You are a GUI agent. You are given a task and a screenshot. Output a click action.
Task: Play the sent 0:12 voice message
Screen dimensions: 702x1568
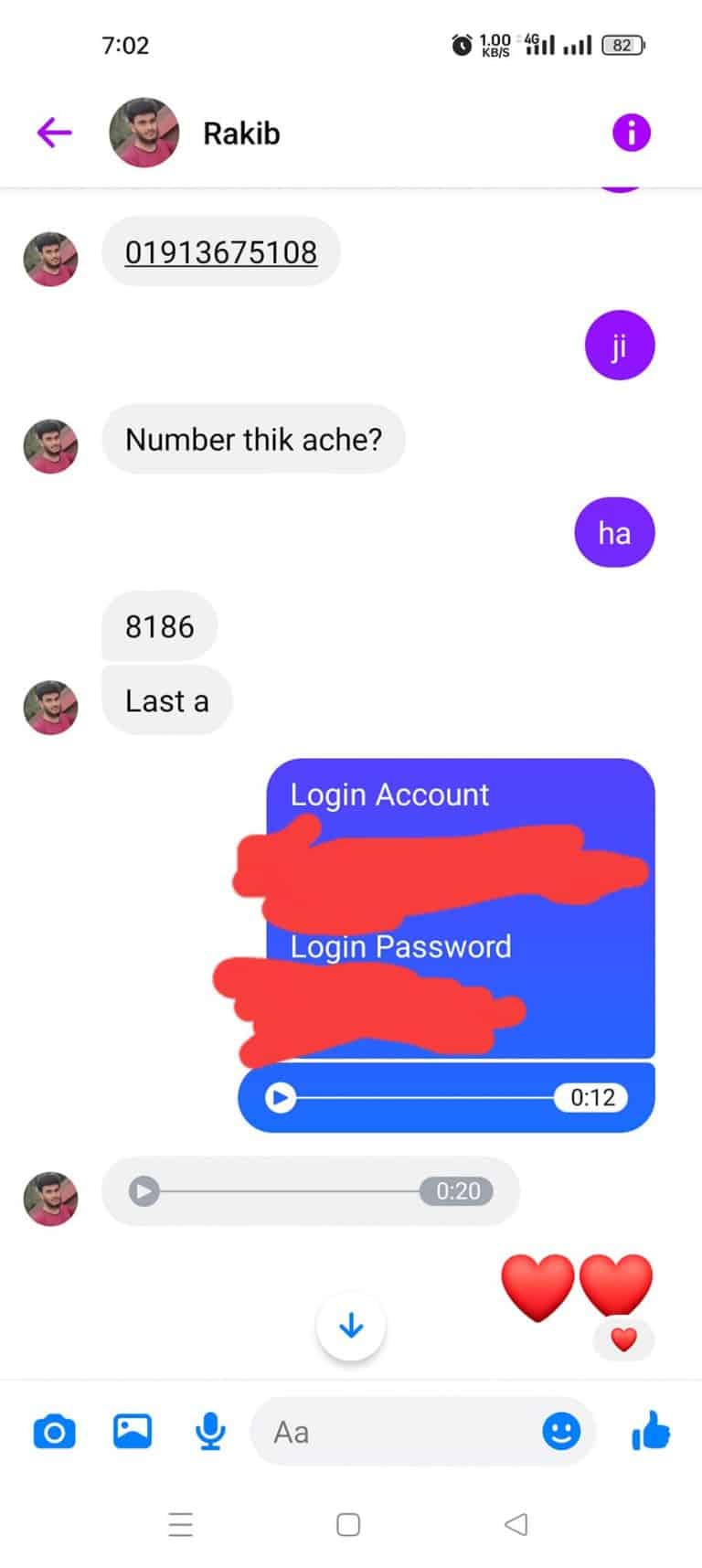click(x=281, y=1097)
